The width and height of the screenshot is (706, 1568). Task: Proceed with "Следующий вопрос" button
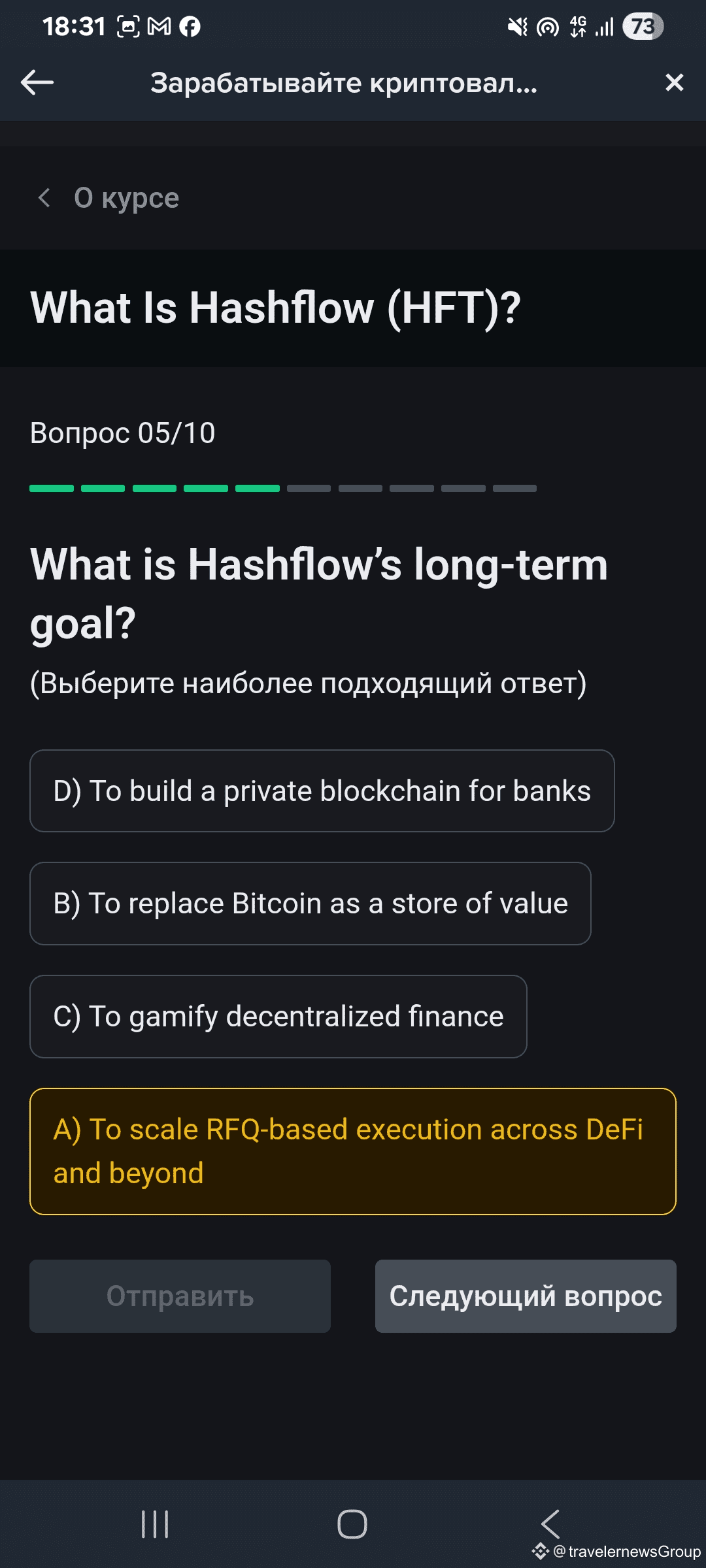point(526,1296)
